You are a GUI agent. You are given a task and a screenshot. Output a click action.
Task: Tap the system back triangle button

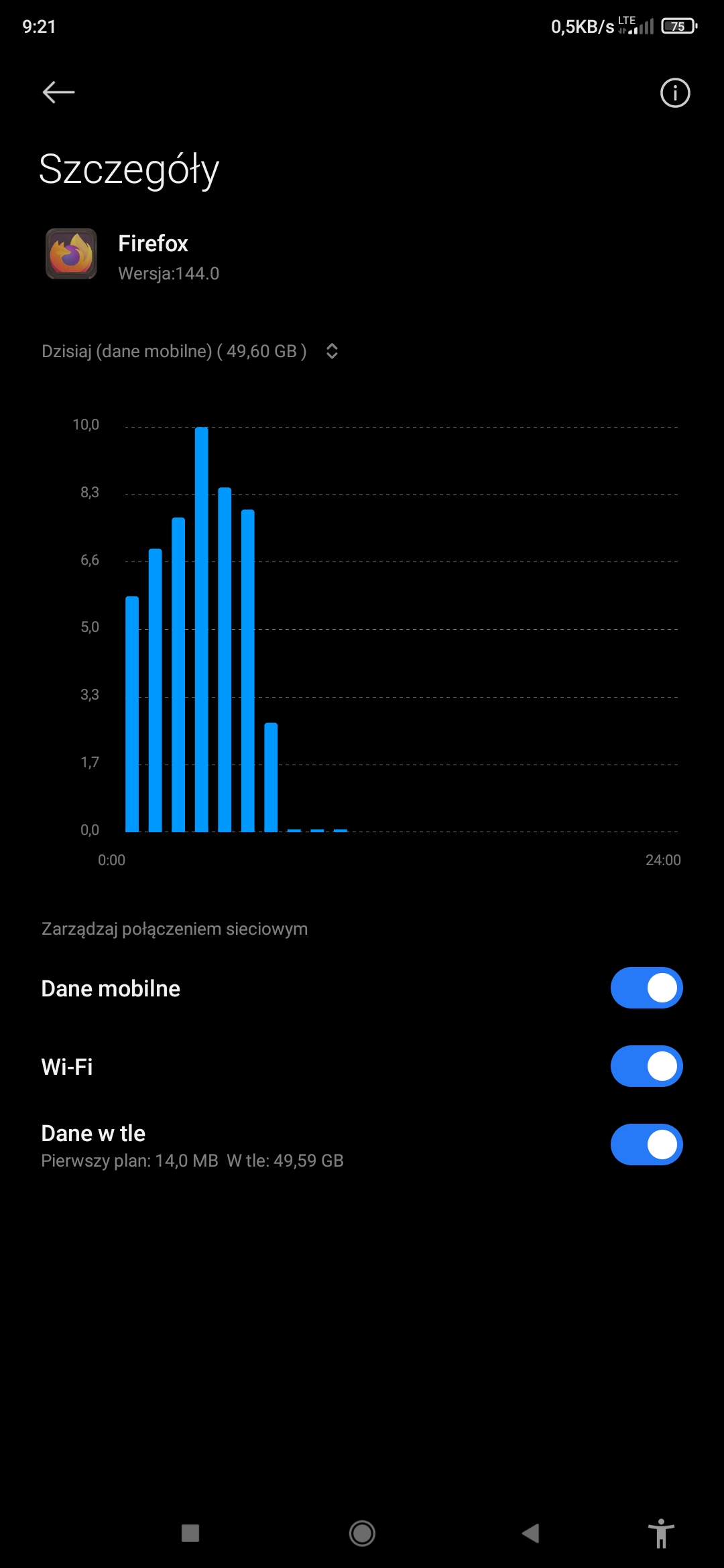coord(531,1533)
